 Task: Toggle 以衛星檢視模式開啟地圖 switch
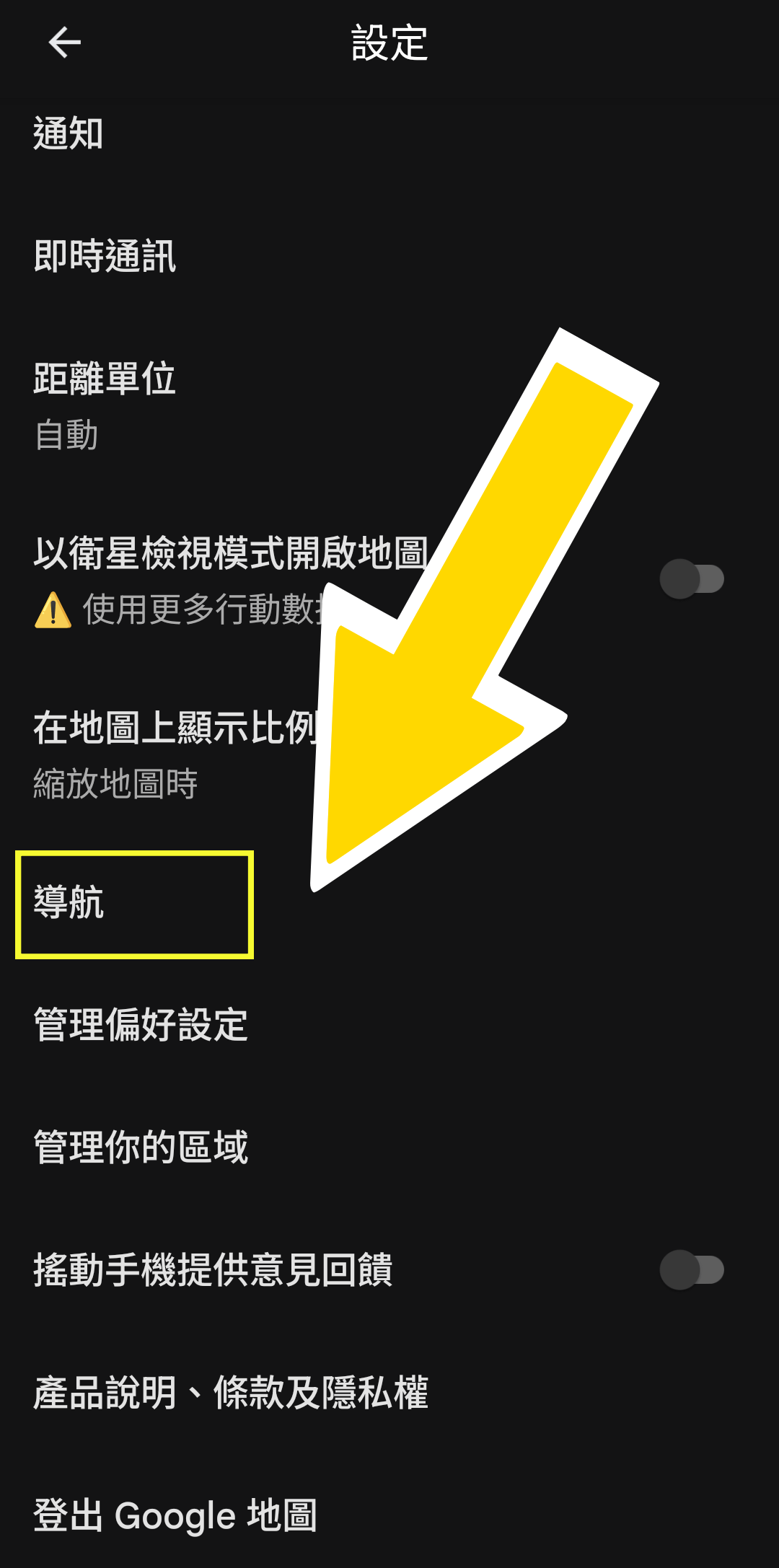pyautogui.click(x=691, y=578)
